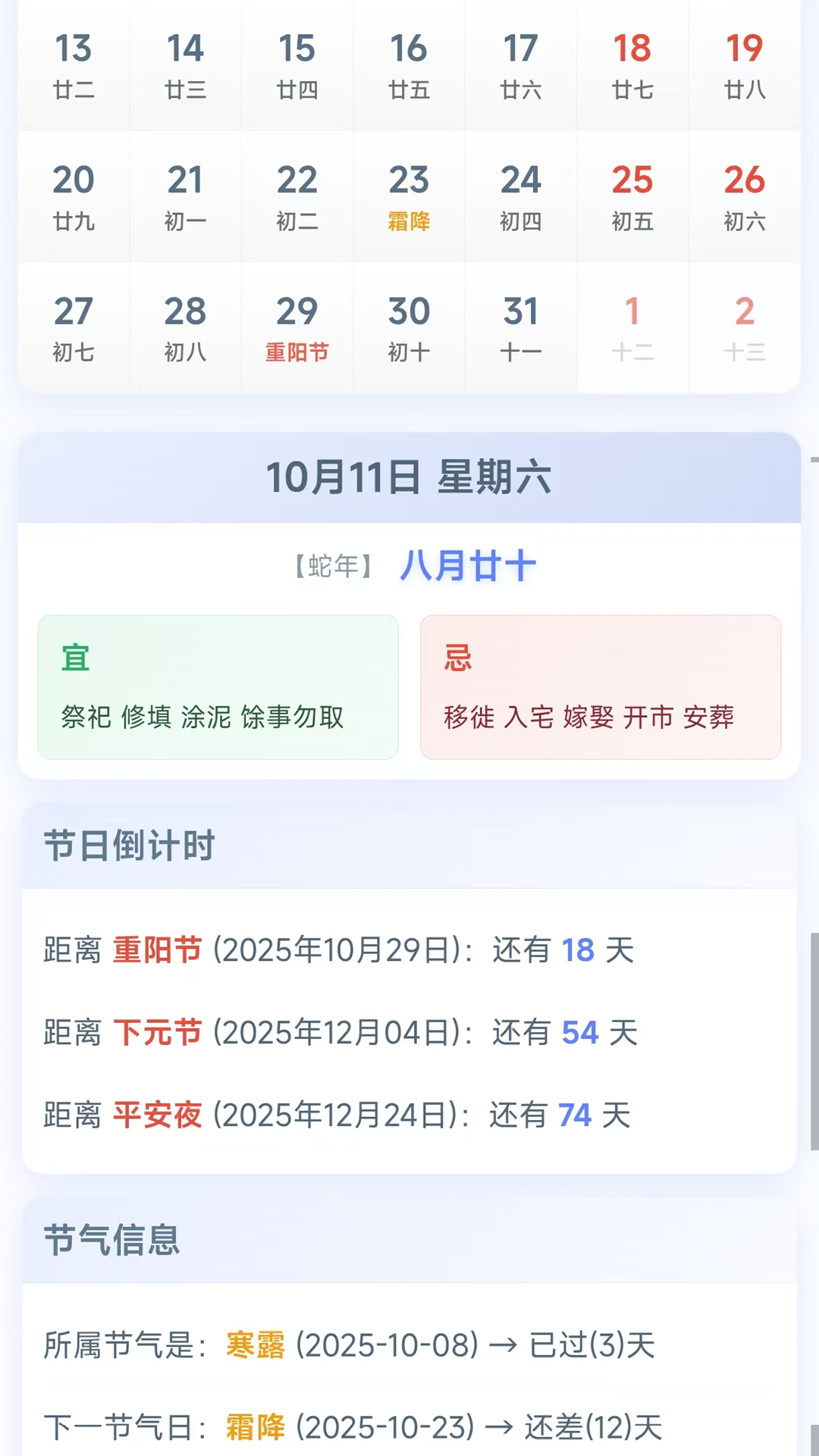Click November 2 labeled 十三

coord(745,326)
